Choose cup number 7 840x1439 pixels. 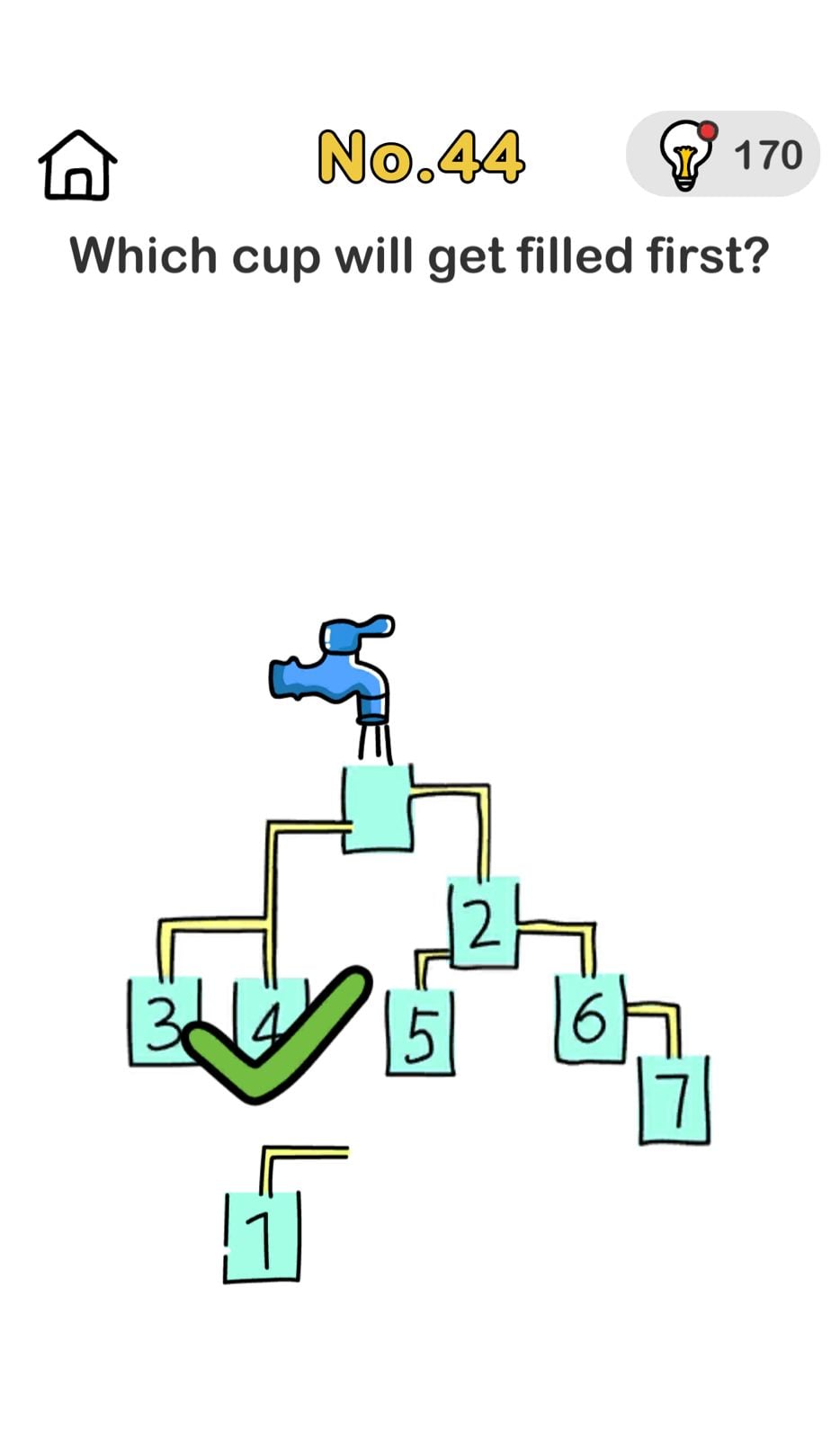674,1100
